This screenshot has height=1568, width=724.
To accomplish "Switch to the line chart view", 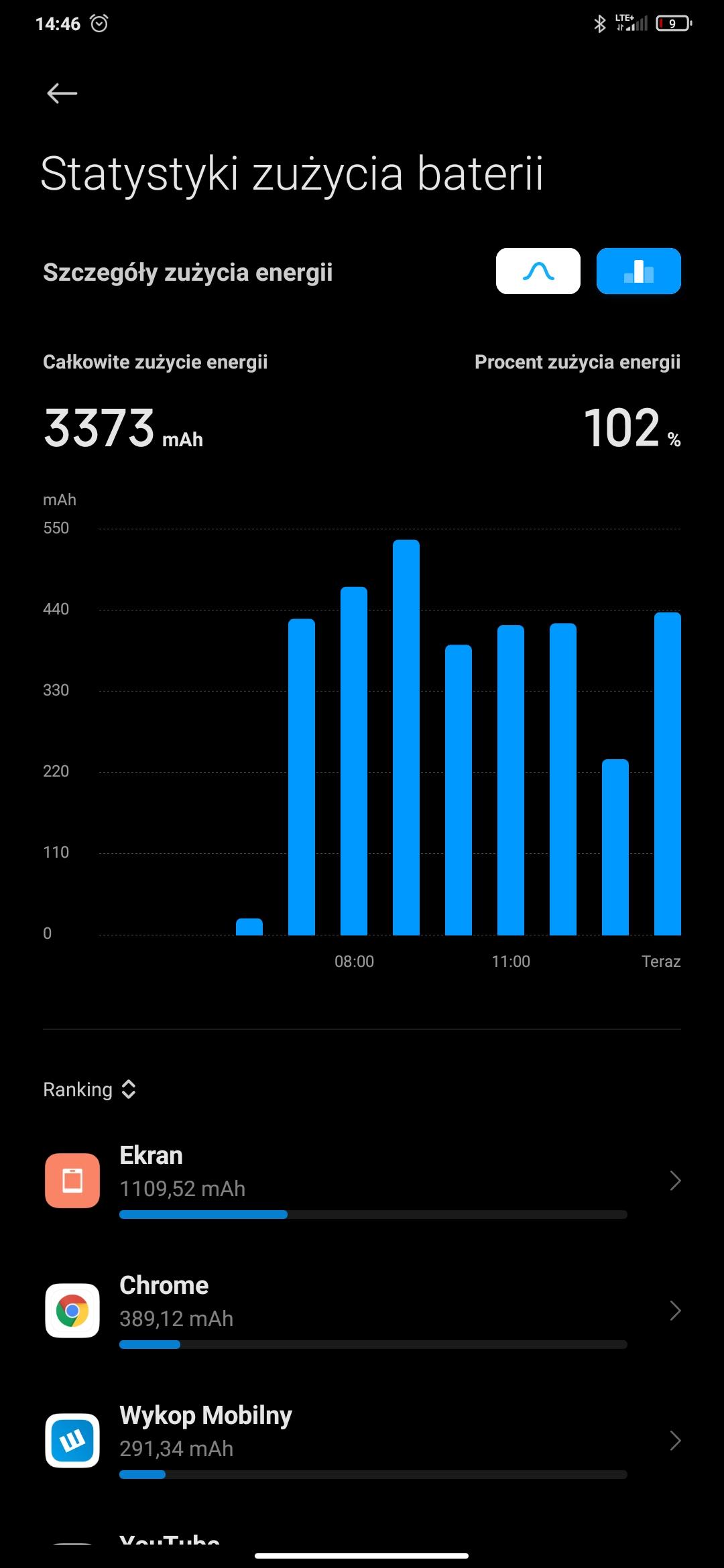I will point(538,271).
